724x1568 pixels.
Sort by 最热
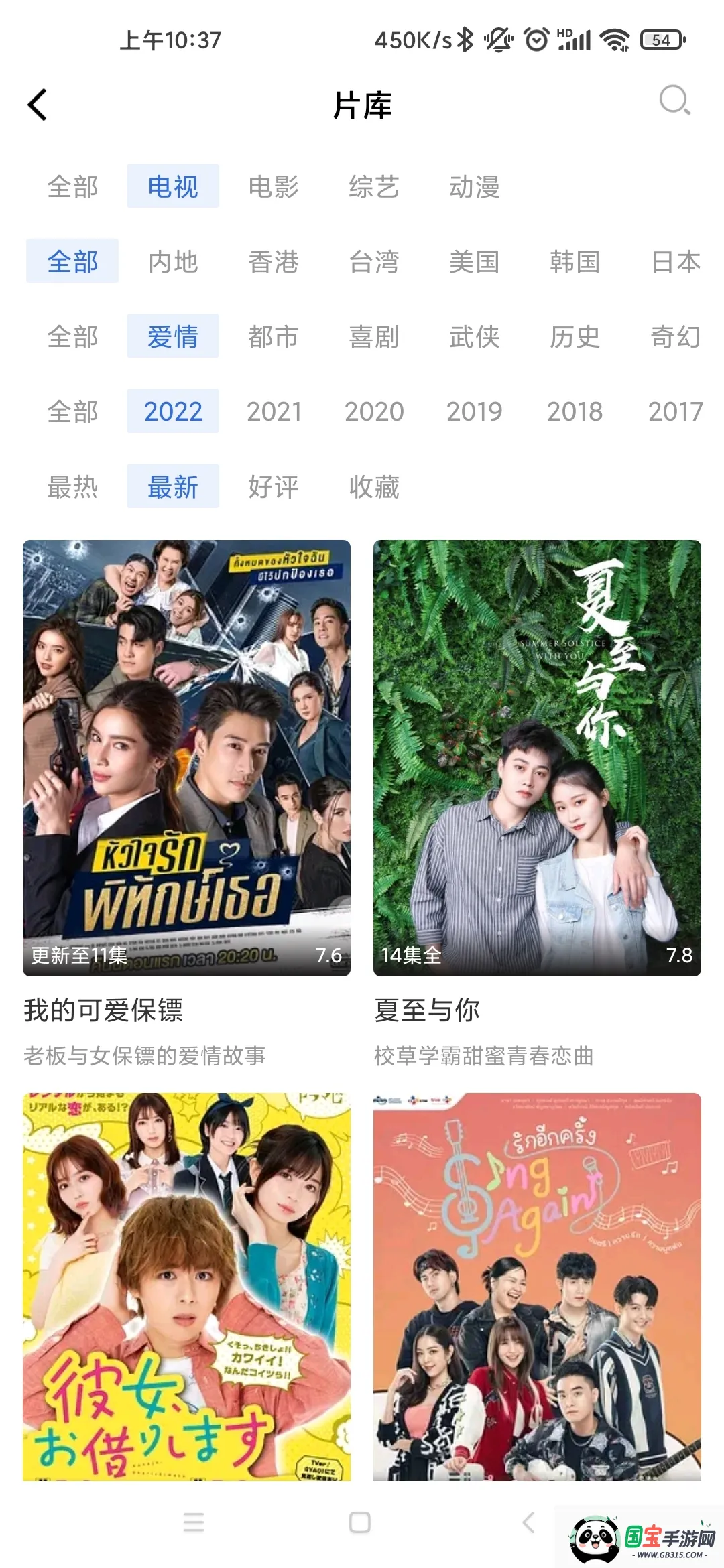72,486
